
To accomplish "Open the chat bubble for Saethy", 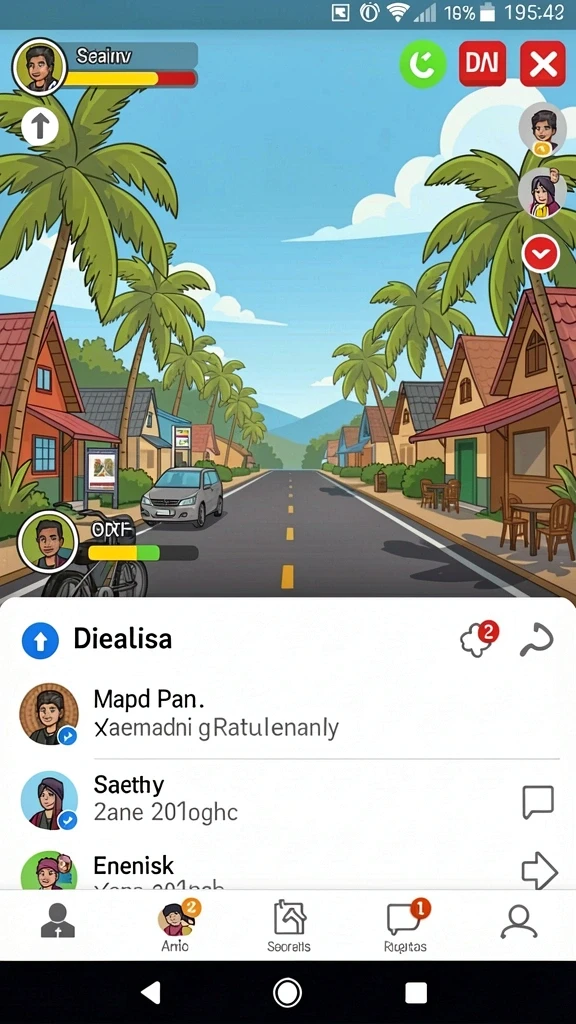I will point(538,802).
